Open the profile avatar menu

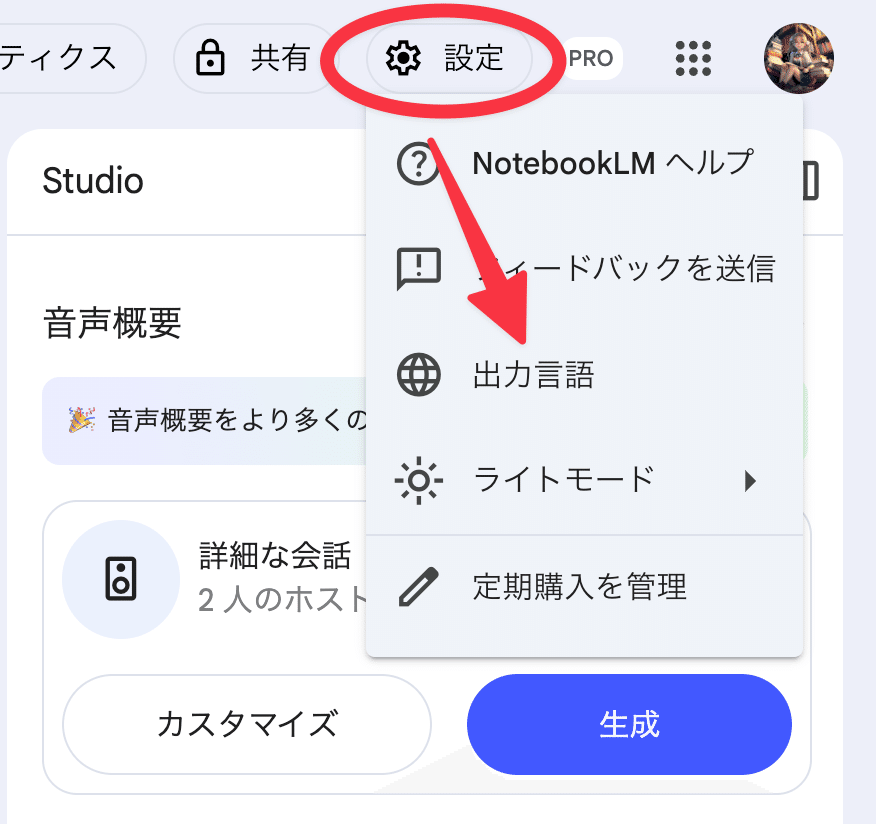coord(799,58)
